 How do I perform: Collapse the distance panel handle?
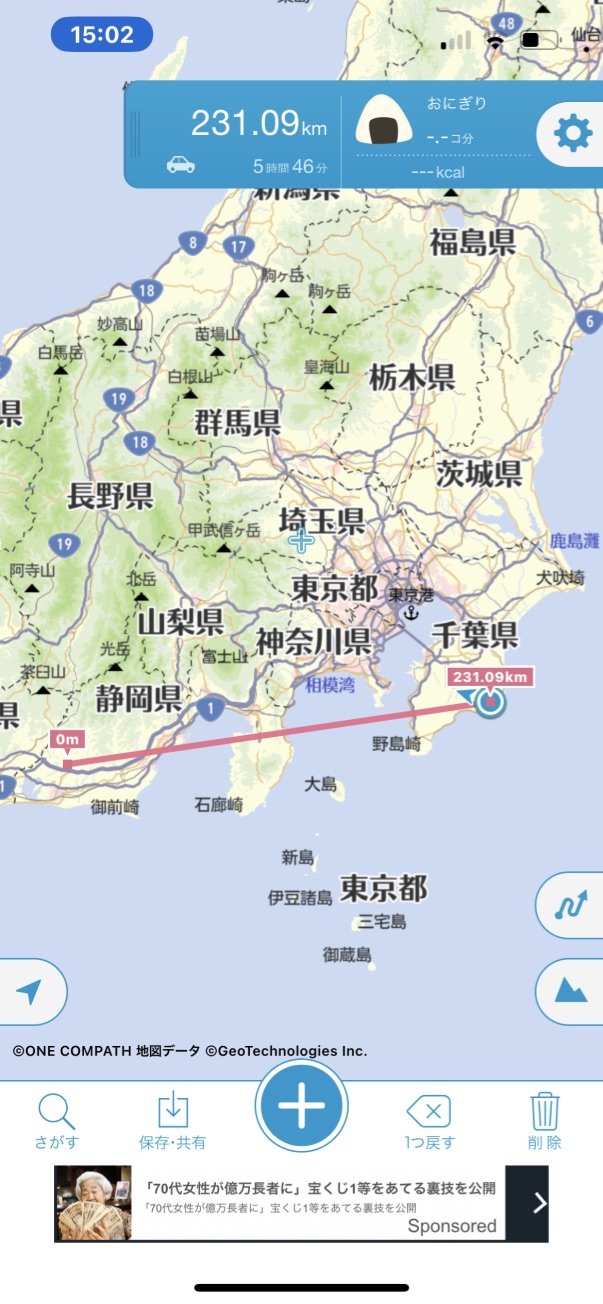[135, 134]
